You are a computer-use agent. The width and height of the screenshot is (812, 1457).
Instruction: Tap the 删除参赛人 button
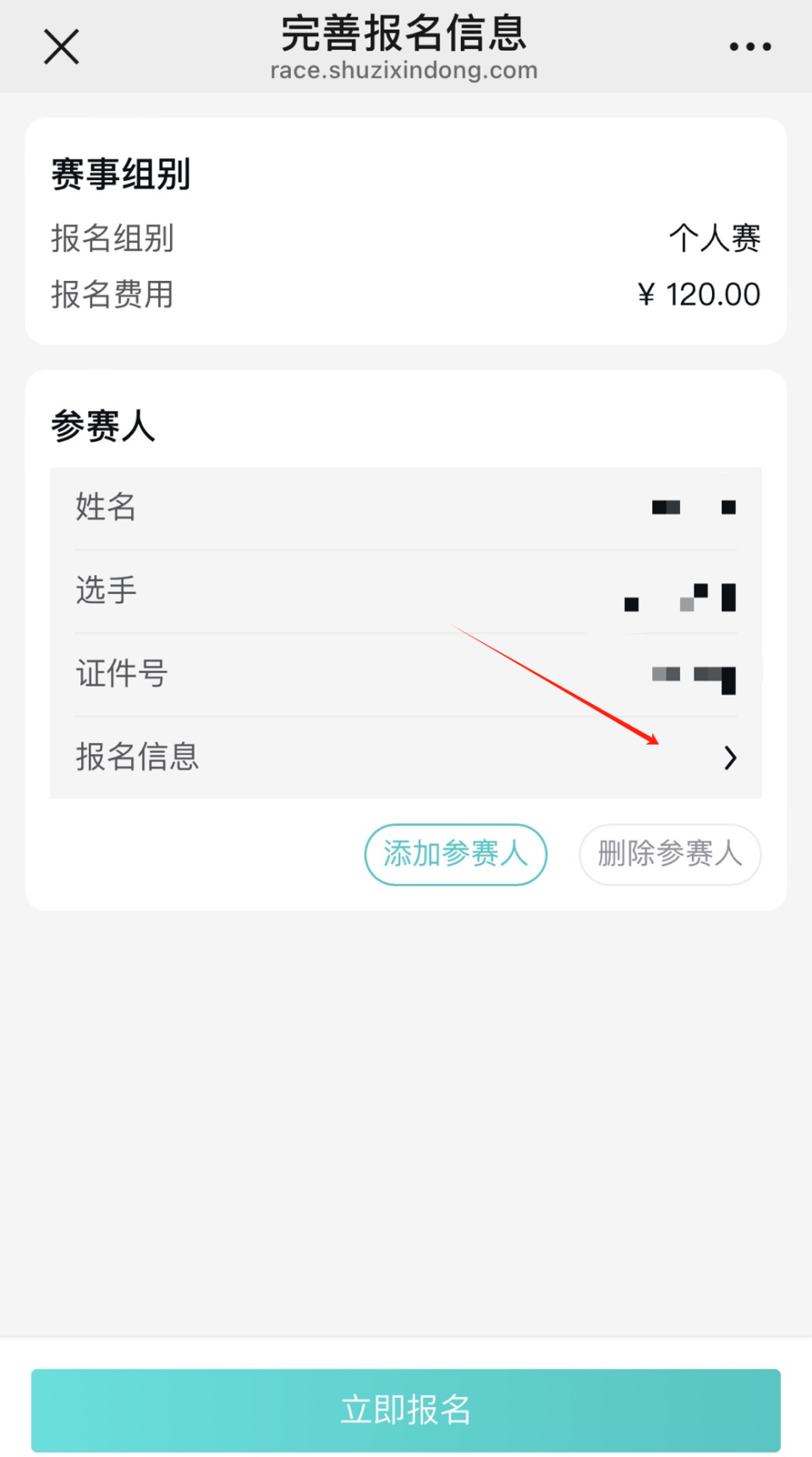tap(669, 855)
